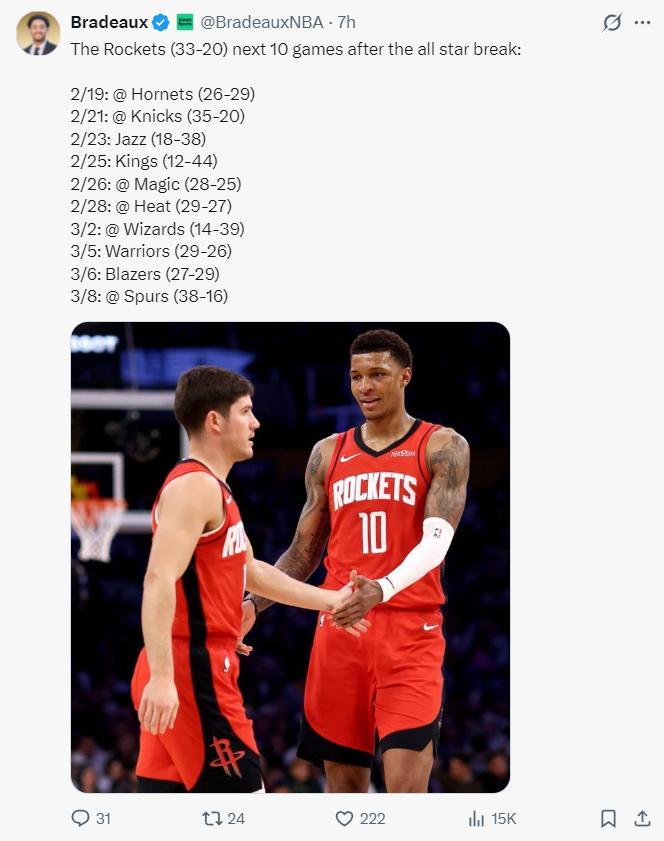Like the post with 222 likes
Screen dimensions: 664x841
(345, 818)
